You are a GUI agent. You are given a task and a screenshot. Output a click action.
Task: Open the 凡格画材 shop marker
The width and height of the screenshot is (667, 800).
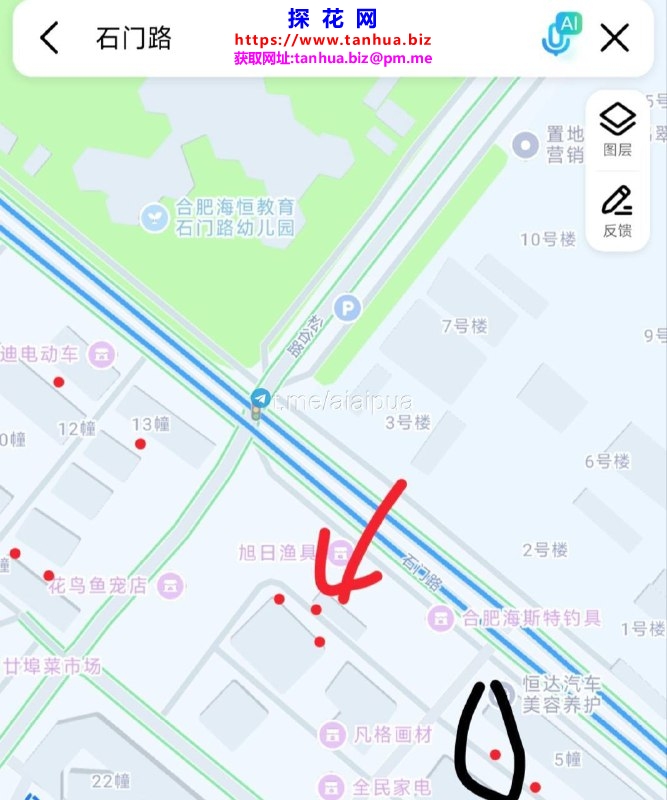tap(333, 735)
